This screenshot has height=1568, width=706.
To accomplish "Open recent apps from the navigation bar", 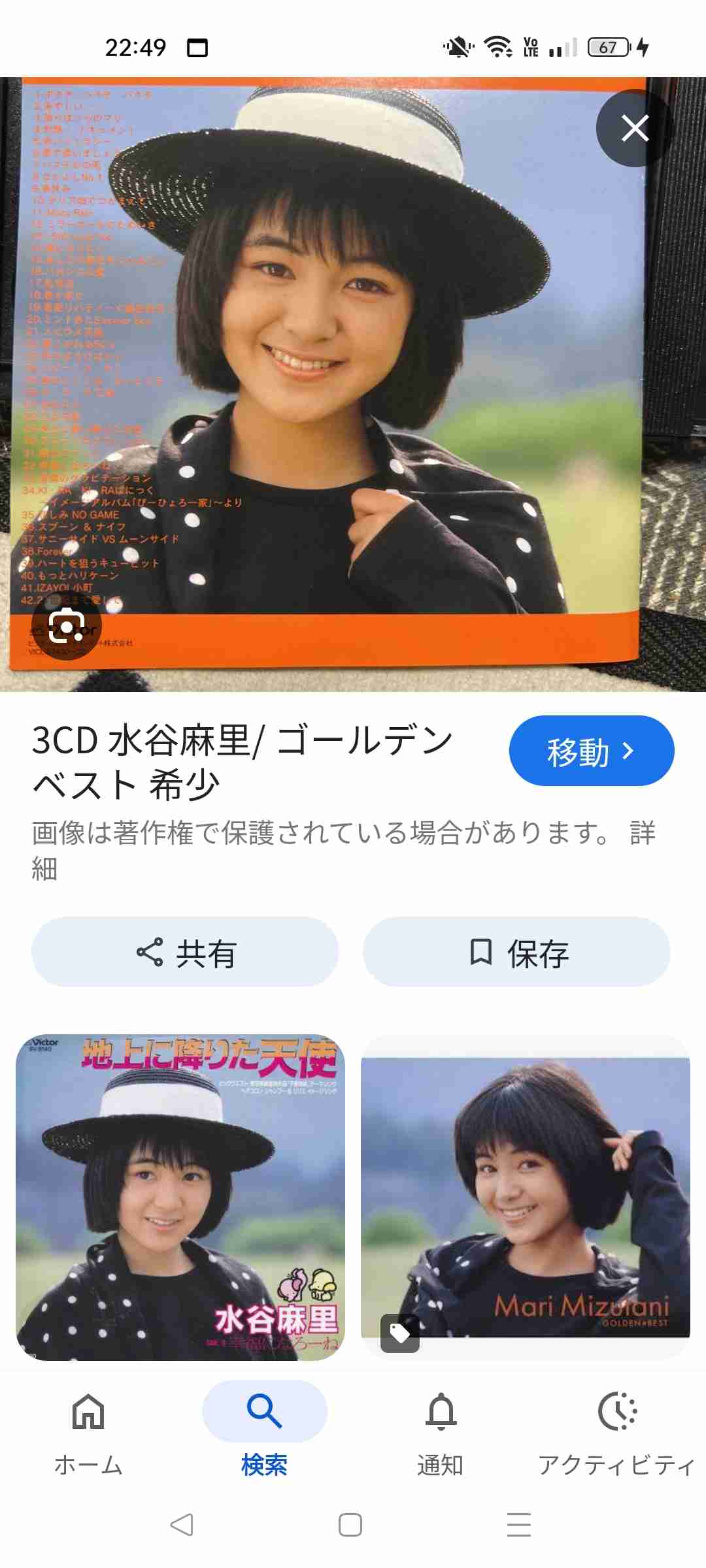I will 518,1525.
